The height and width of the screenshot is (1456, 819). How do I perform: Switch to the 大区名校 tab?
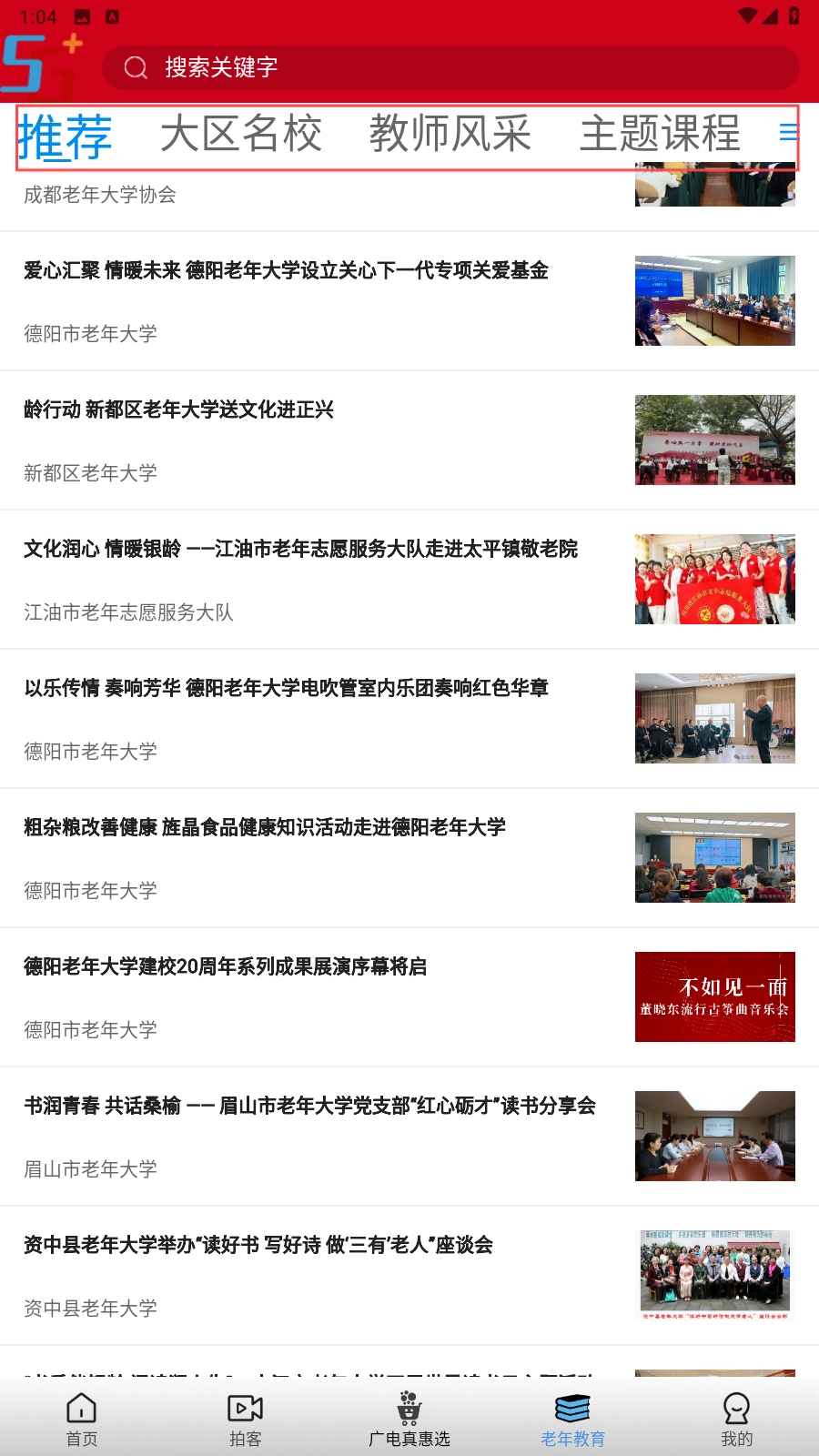pos(241,135)
